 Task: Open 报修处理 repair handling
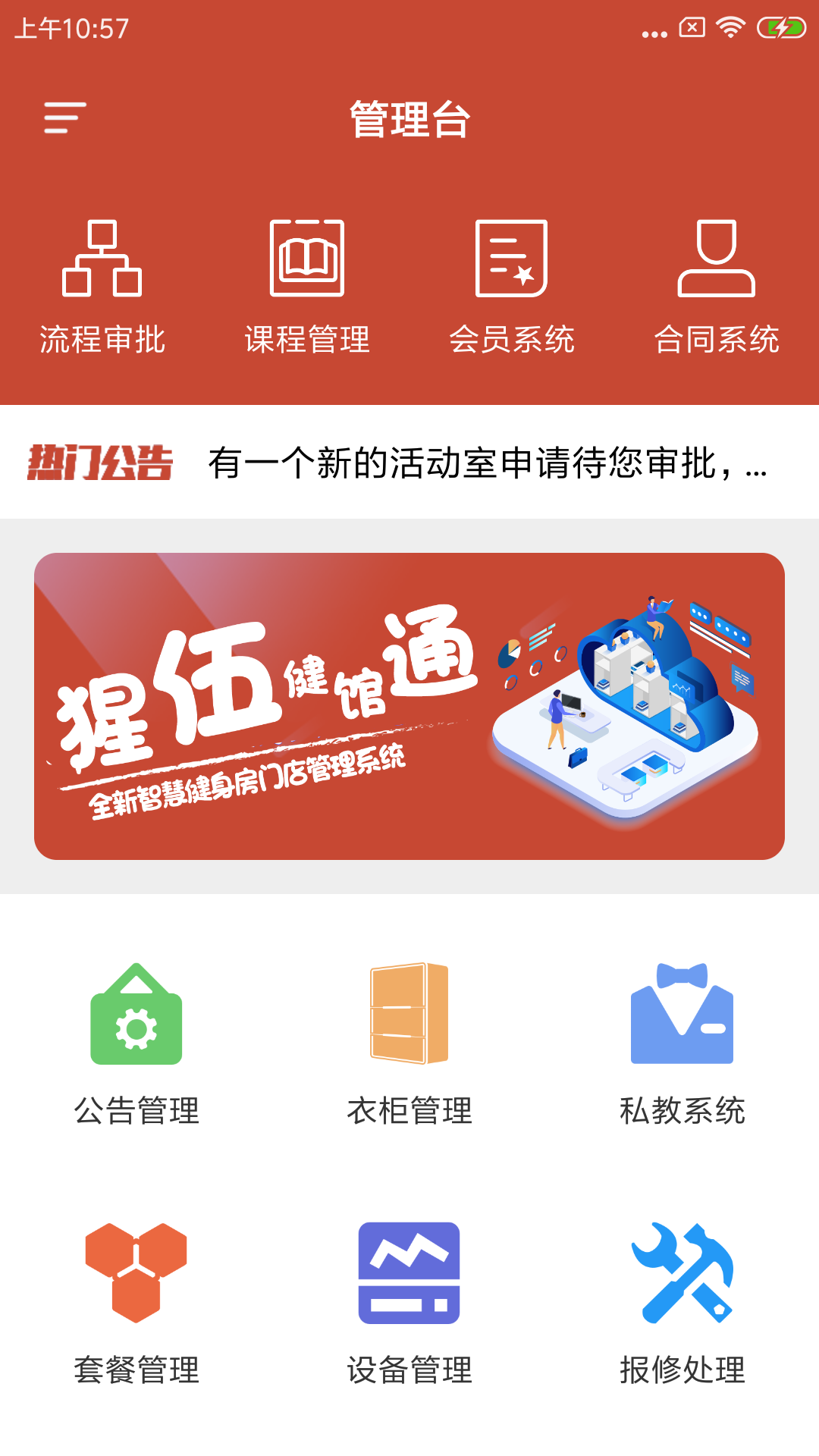tap(682, 1302)
